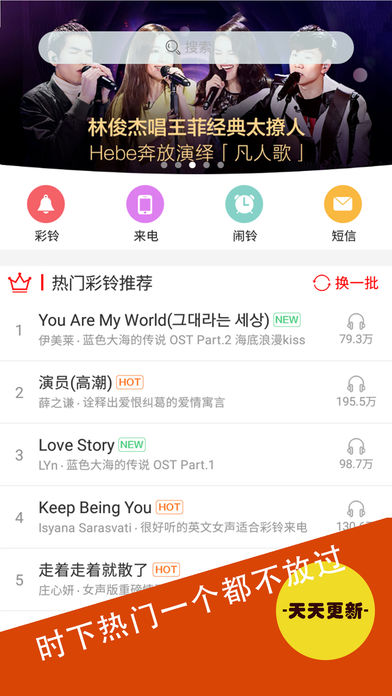Tap the headphone icon beside Love Story

[356, 447]
